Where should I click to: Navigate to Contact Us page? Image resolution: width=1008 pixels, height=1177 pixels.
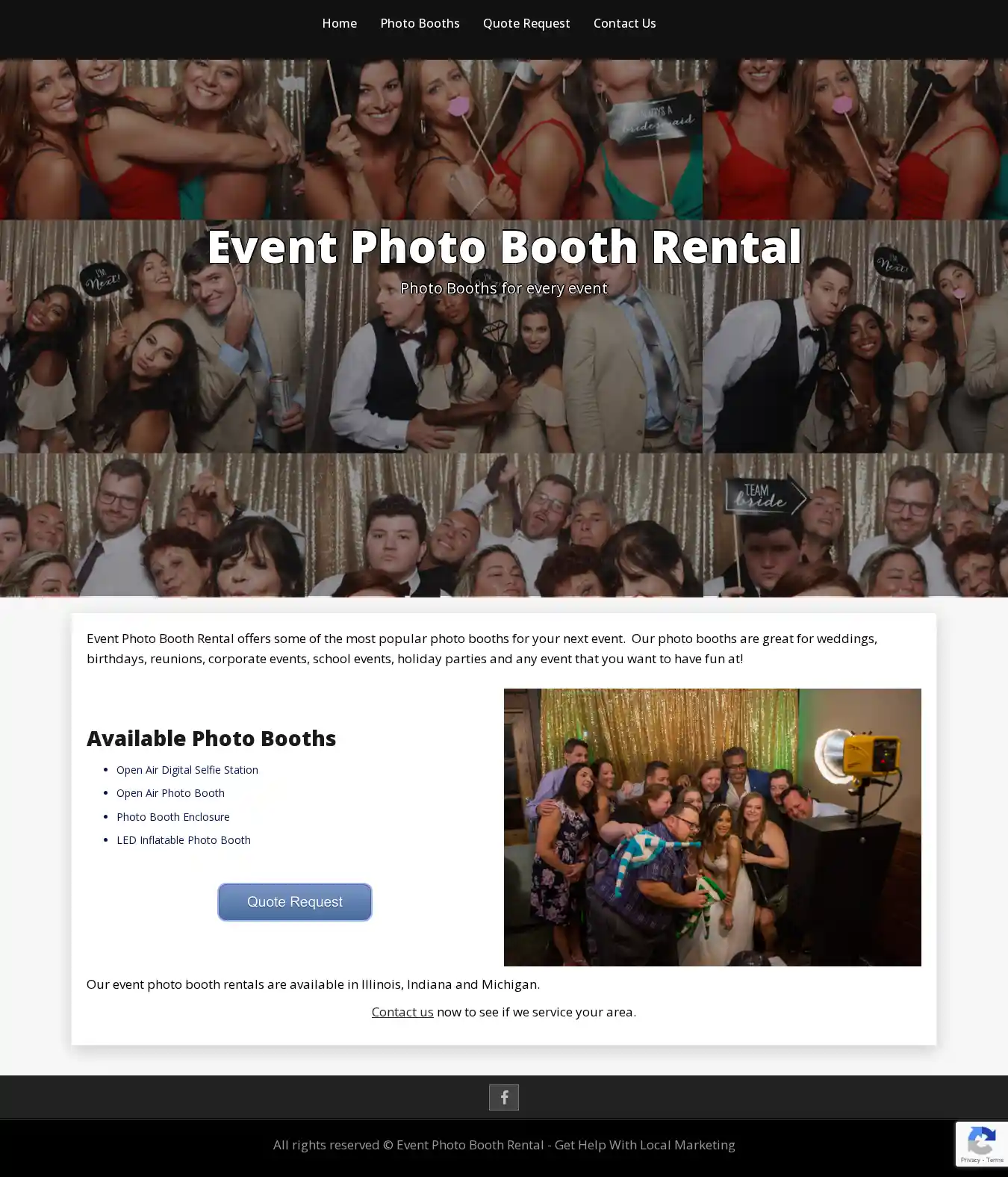pyautogui.click(x=624, y=23)
